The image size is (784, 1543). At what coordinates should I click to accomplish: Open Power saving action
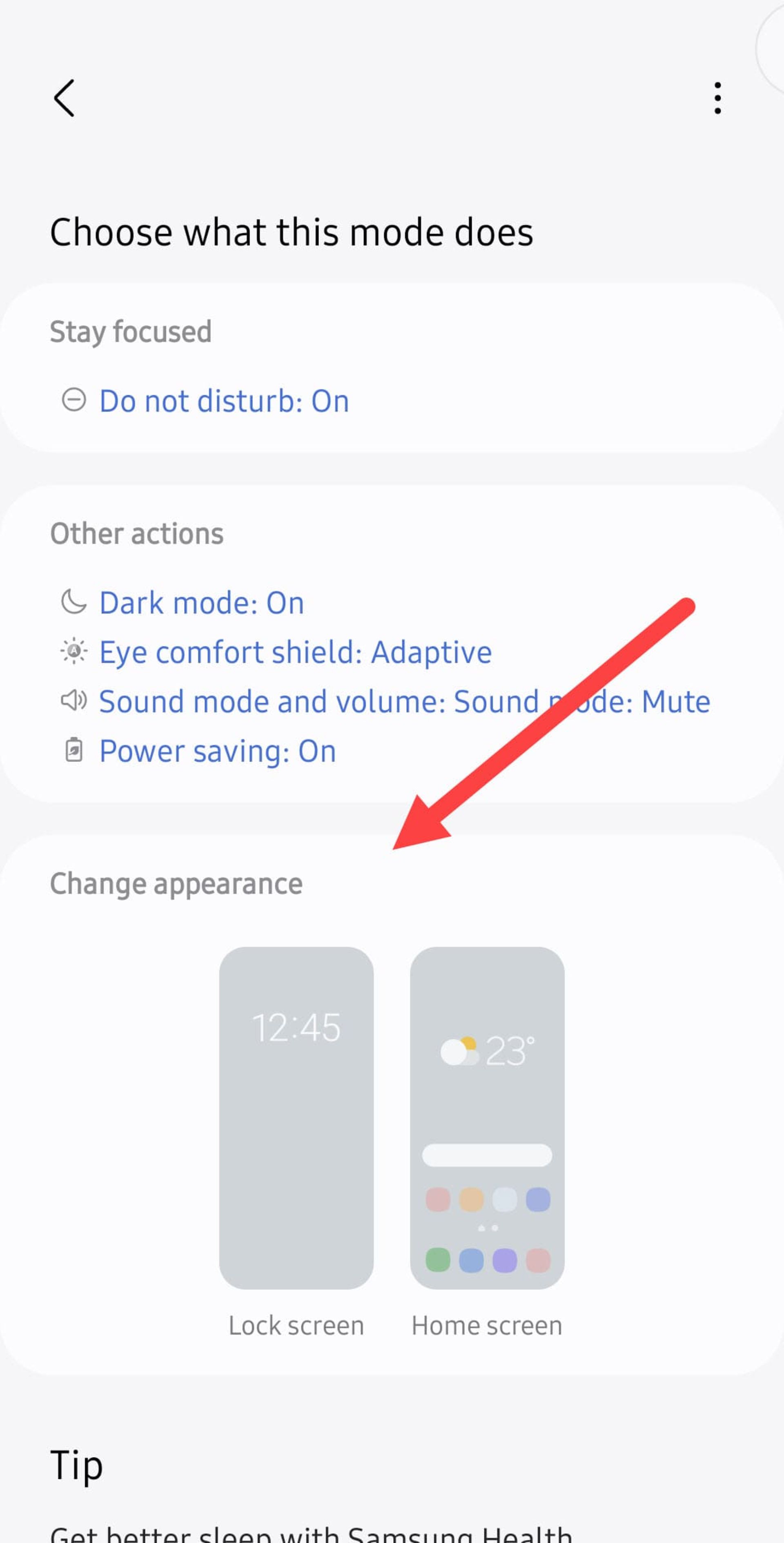pos(217,751)
